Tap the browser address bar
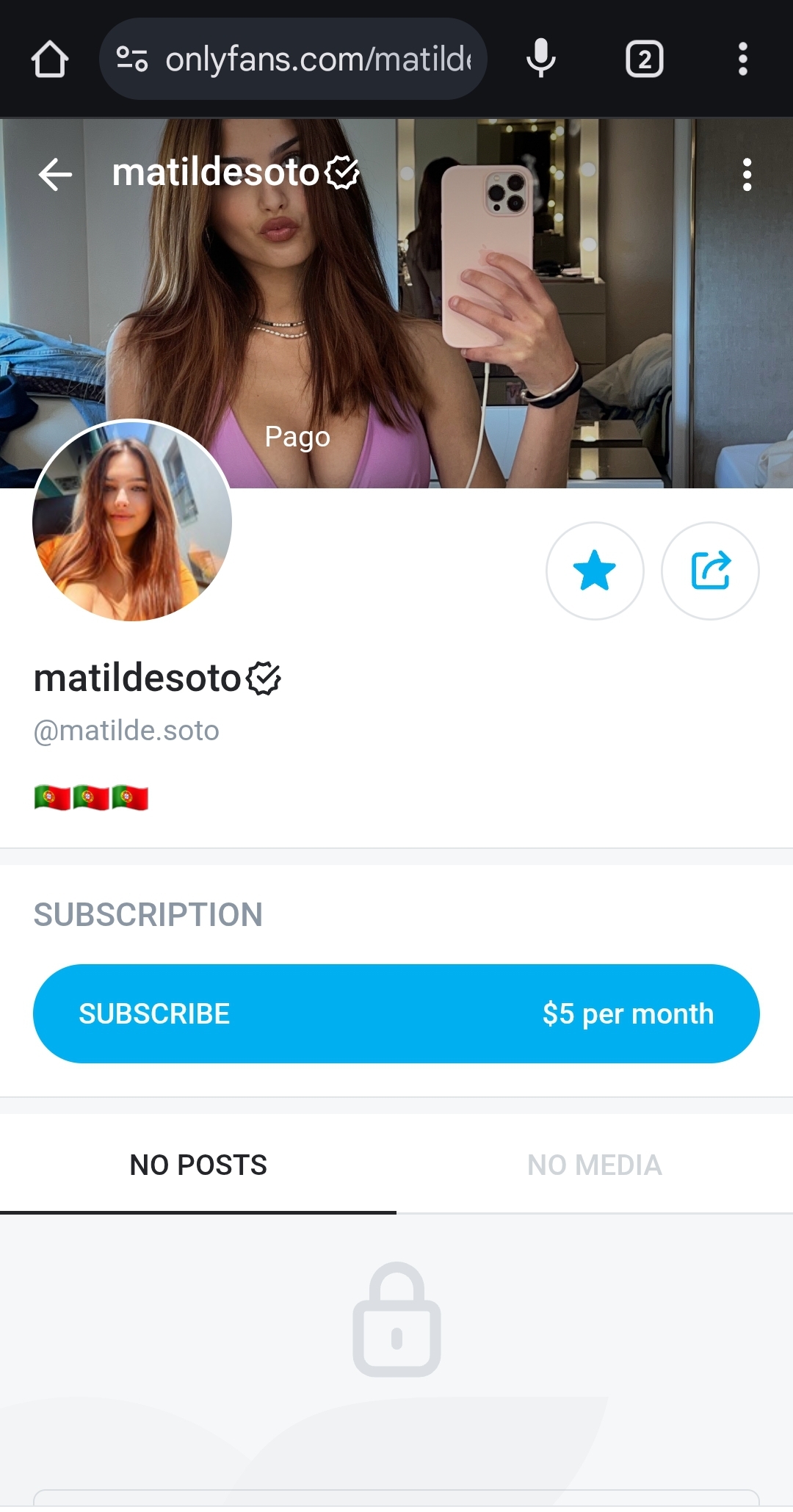Screen dimensions: 793x1512 tap(317, 59)
